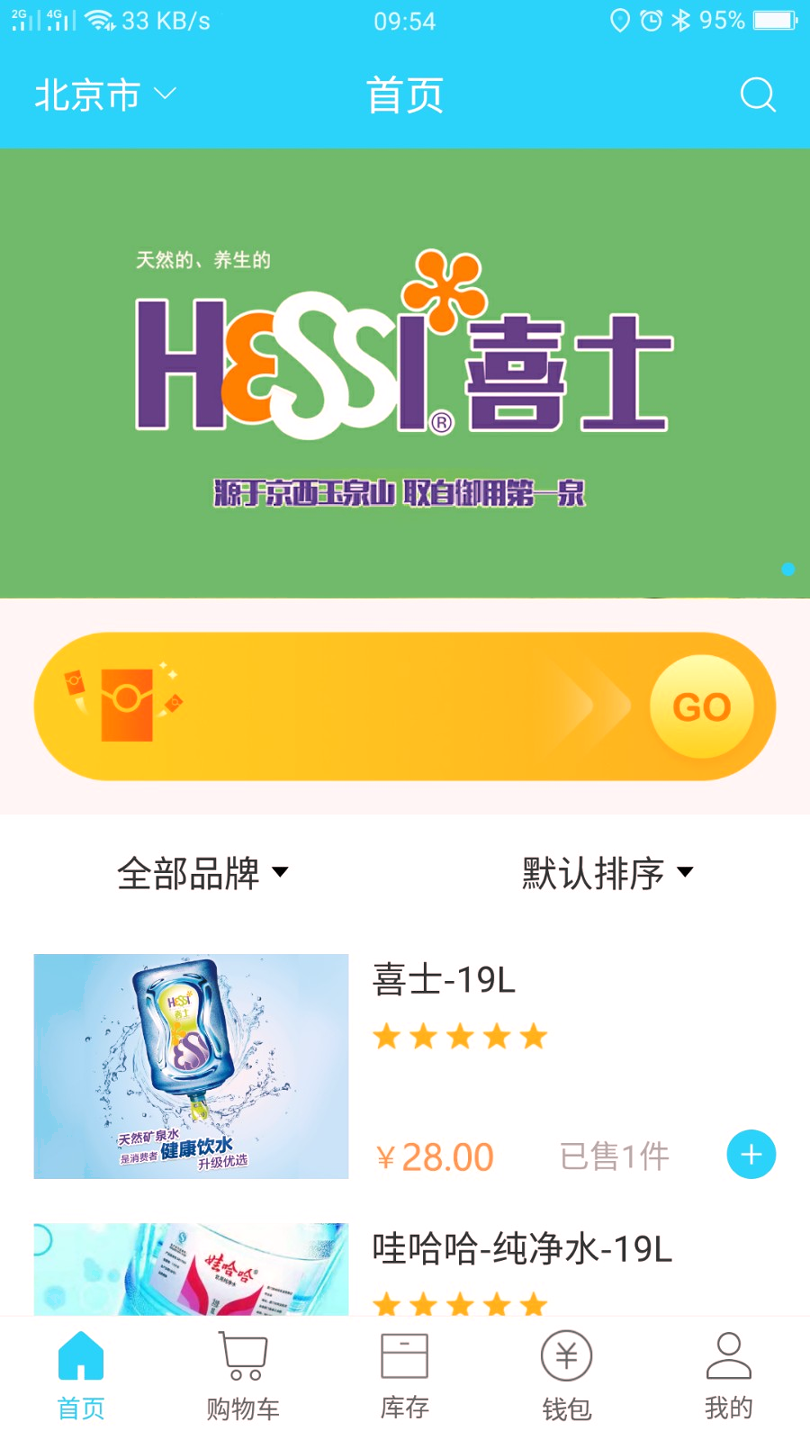810x1440 pixels.
Task: Tap a star in the 喜士-19L rating row
Action: point(460,1036)
